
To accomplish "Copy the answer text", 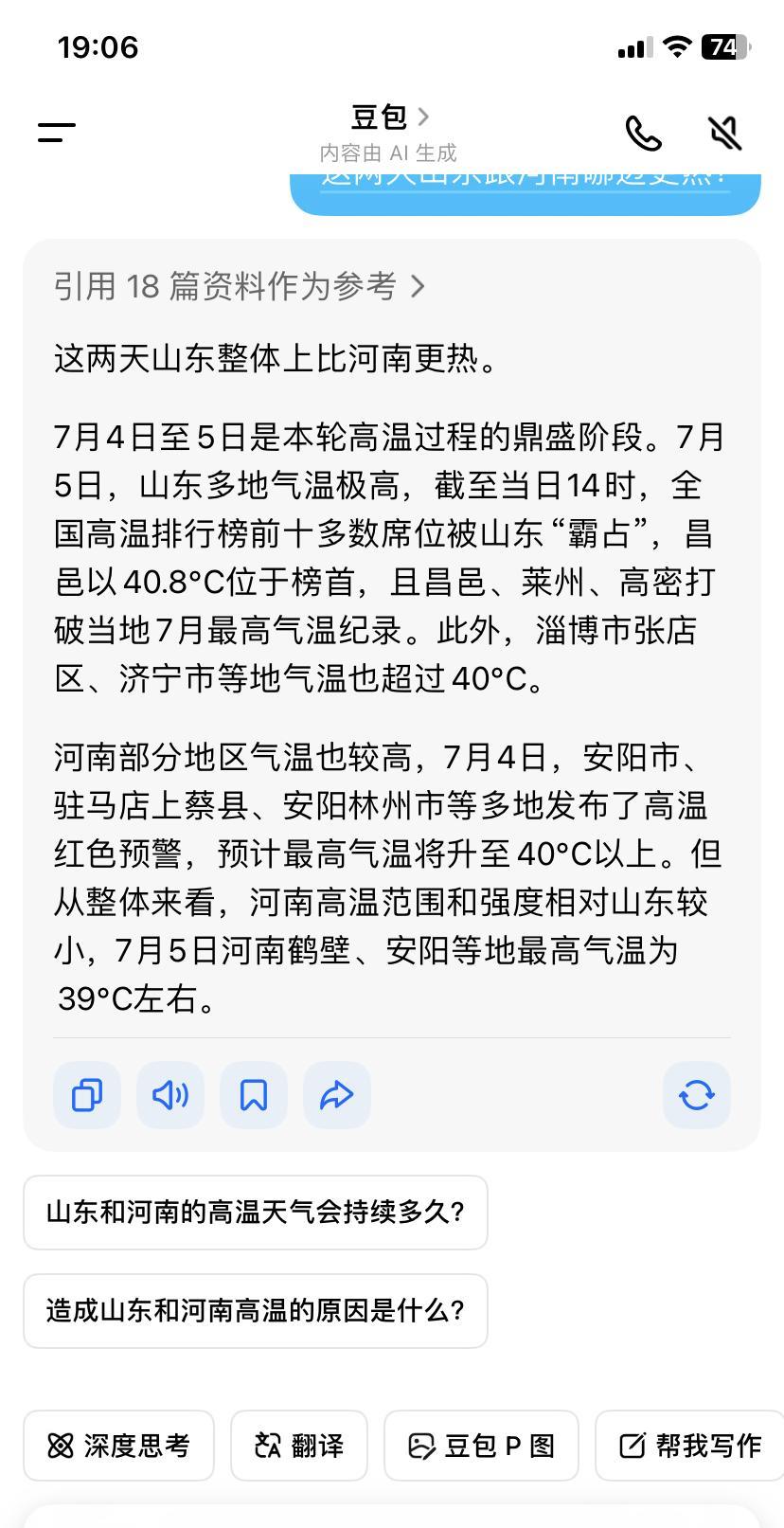I will pos(87,1095).
